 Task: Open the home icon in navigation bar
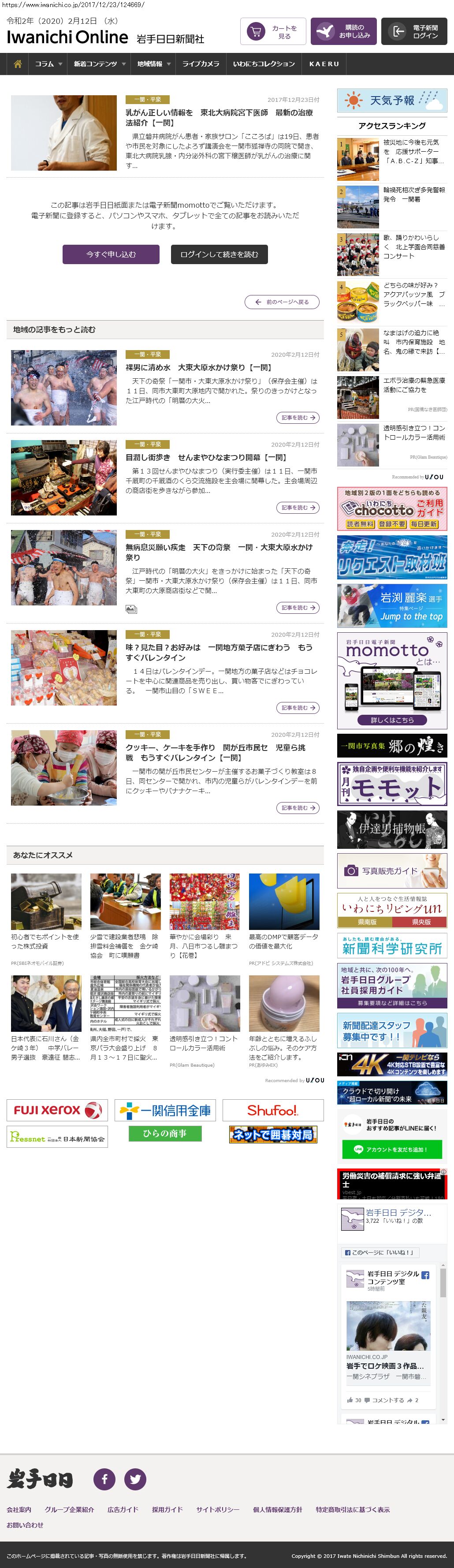18,64
